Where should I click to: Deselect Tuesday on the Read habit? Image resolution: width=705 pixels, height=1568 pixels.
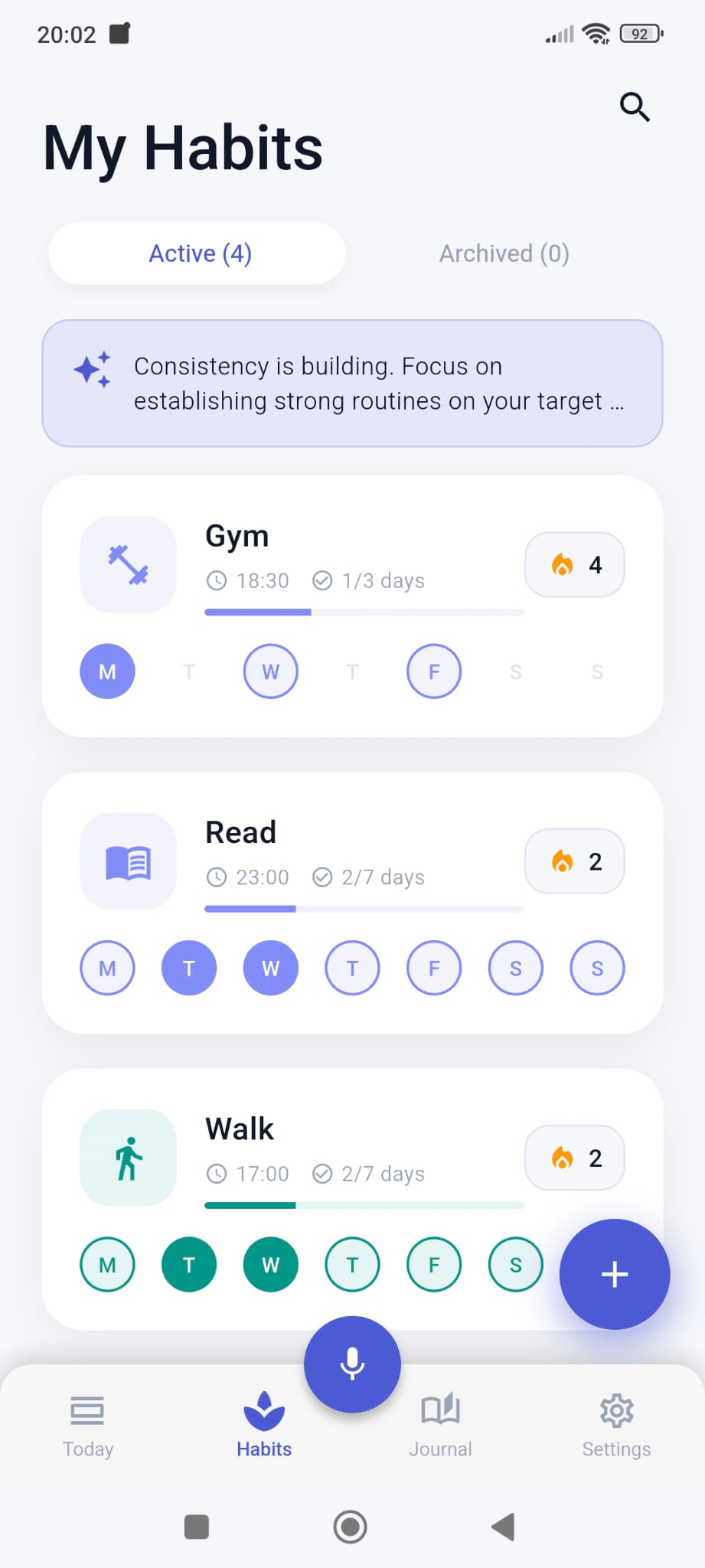tap(189, 967)
